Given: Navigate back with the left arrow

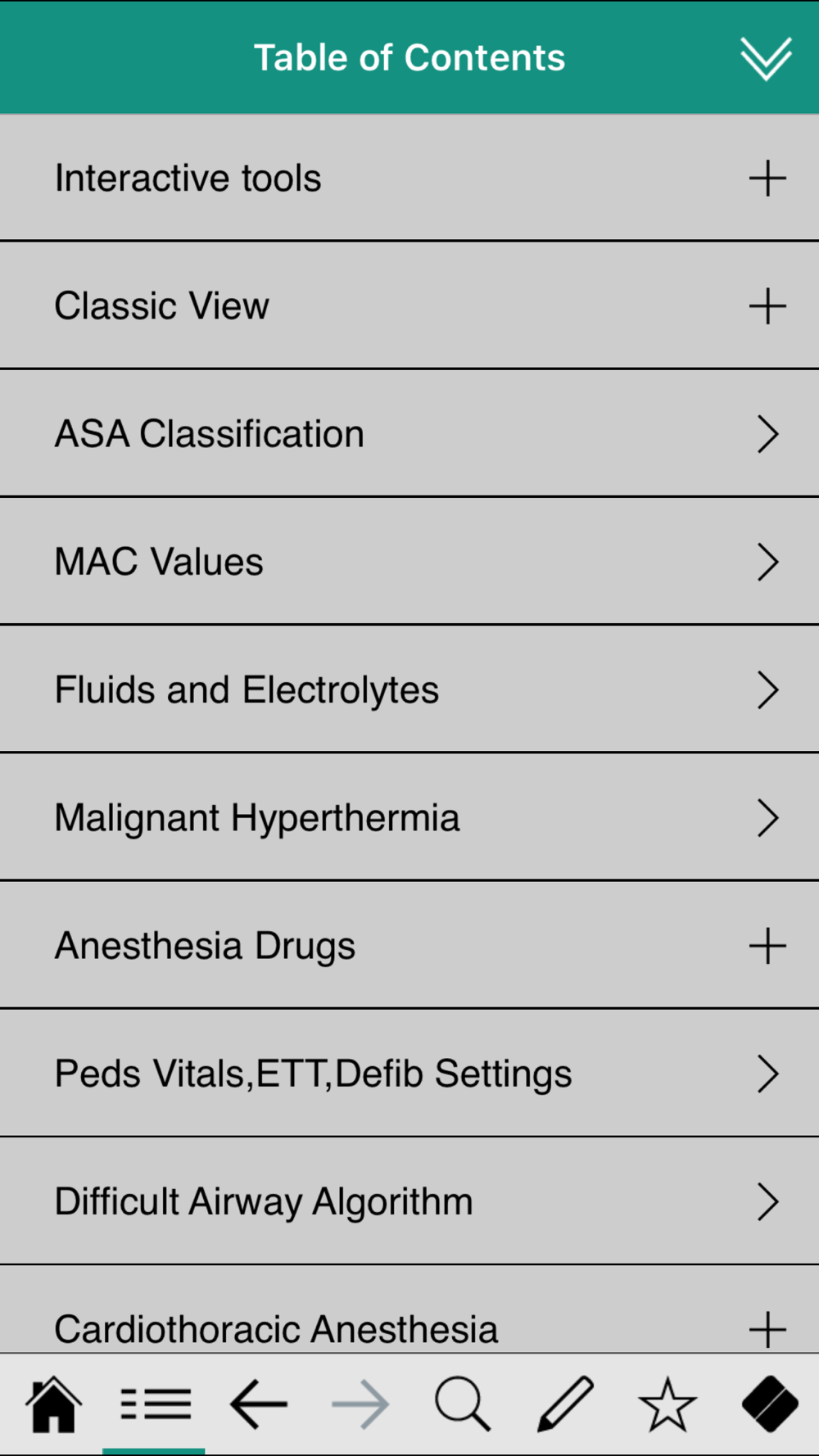Looking at the screenshot, I should pyautogui.click(x=258, y=1404).
